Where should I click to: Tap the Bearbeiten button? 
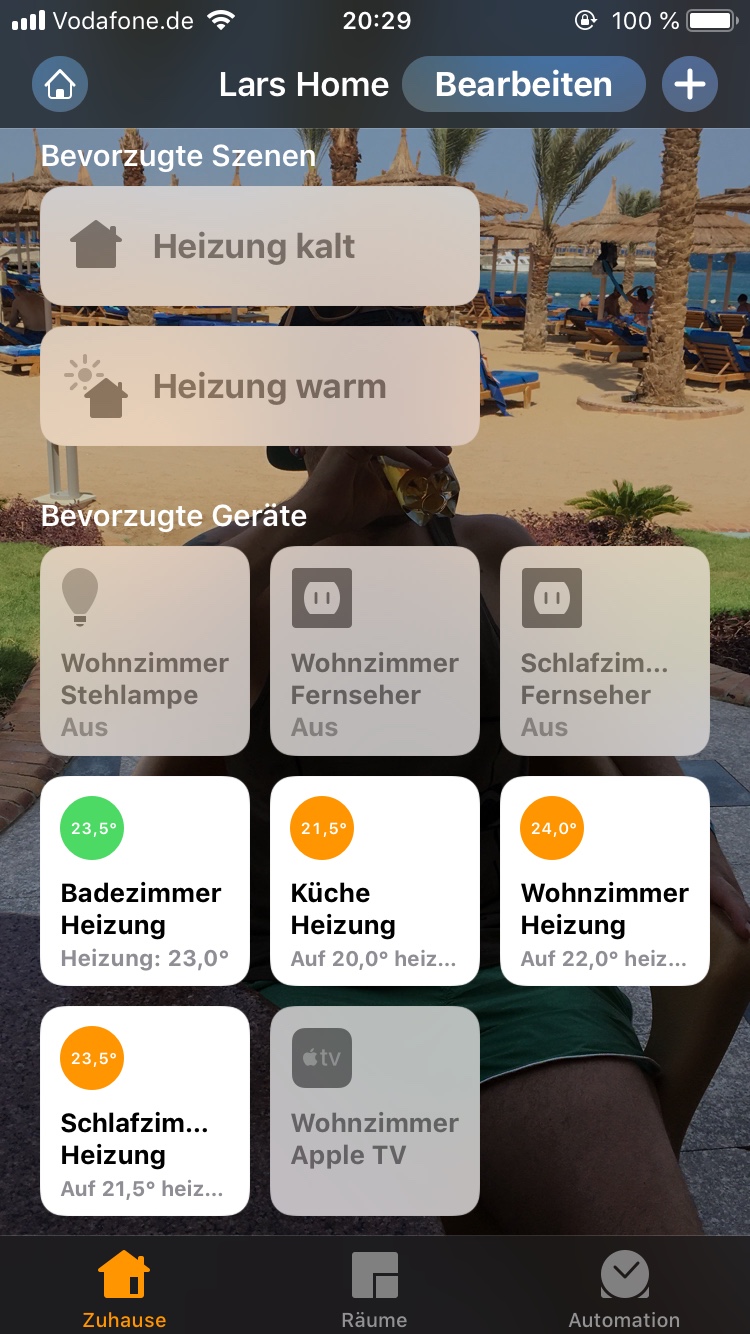(x=523, y=85)
